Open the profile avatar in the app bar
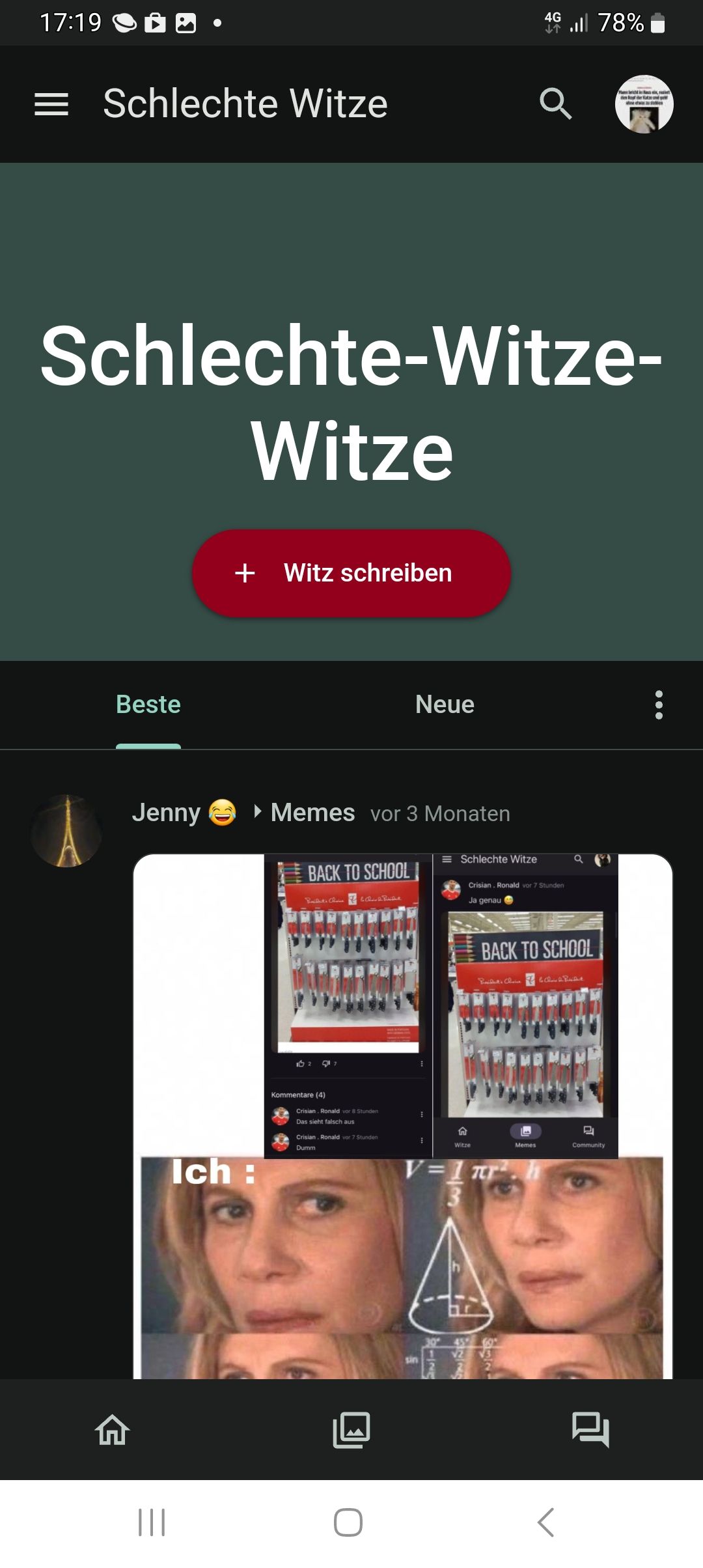The image size is (703, 1568). click(x=644, y=104)
